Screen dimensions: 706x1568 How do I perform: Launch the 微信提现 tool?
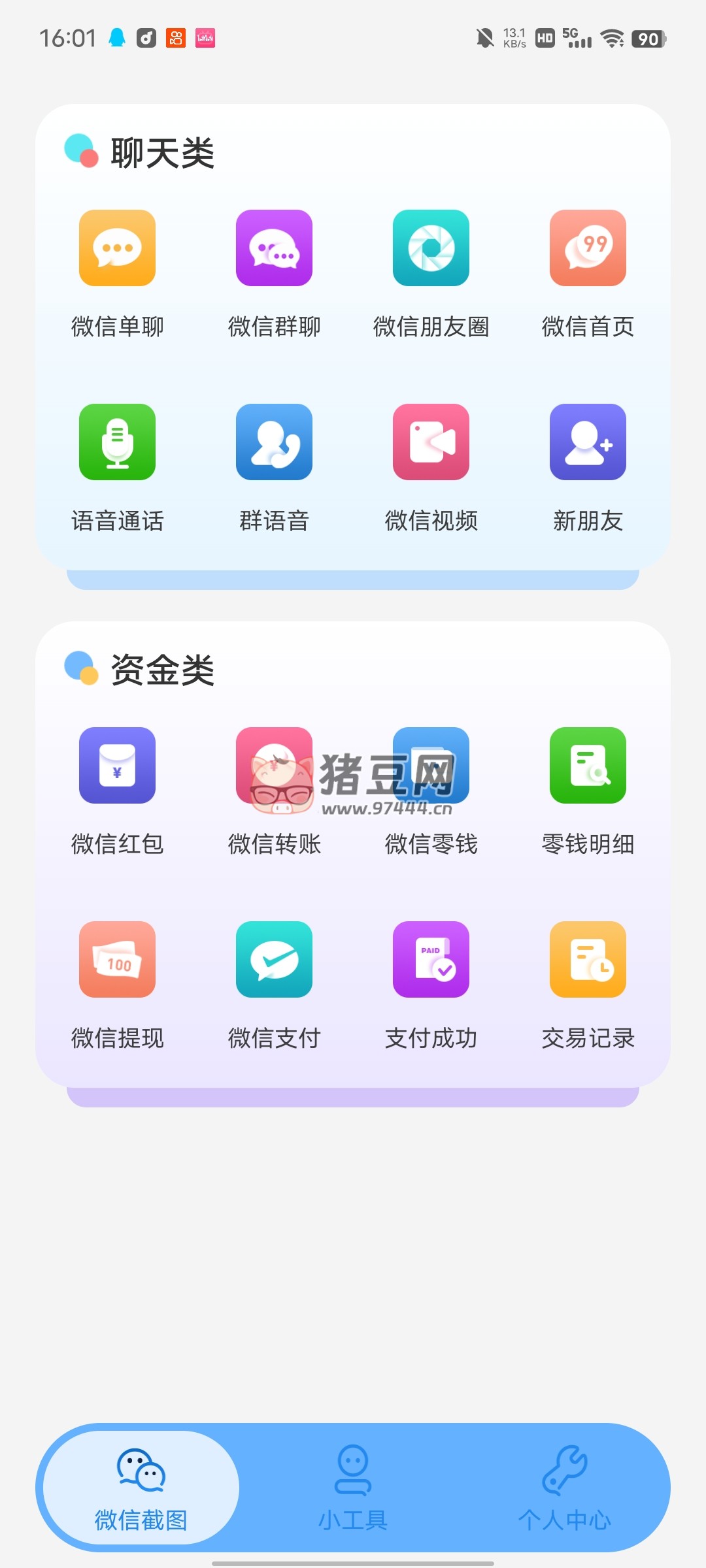coord(117,960)
